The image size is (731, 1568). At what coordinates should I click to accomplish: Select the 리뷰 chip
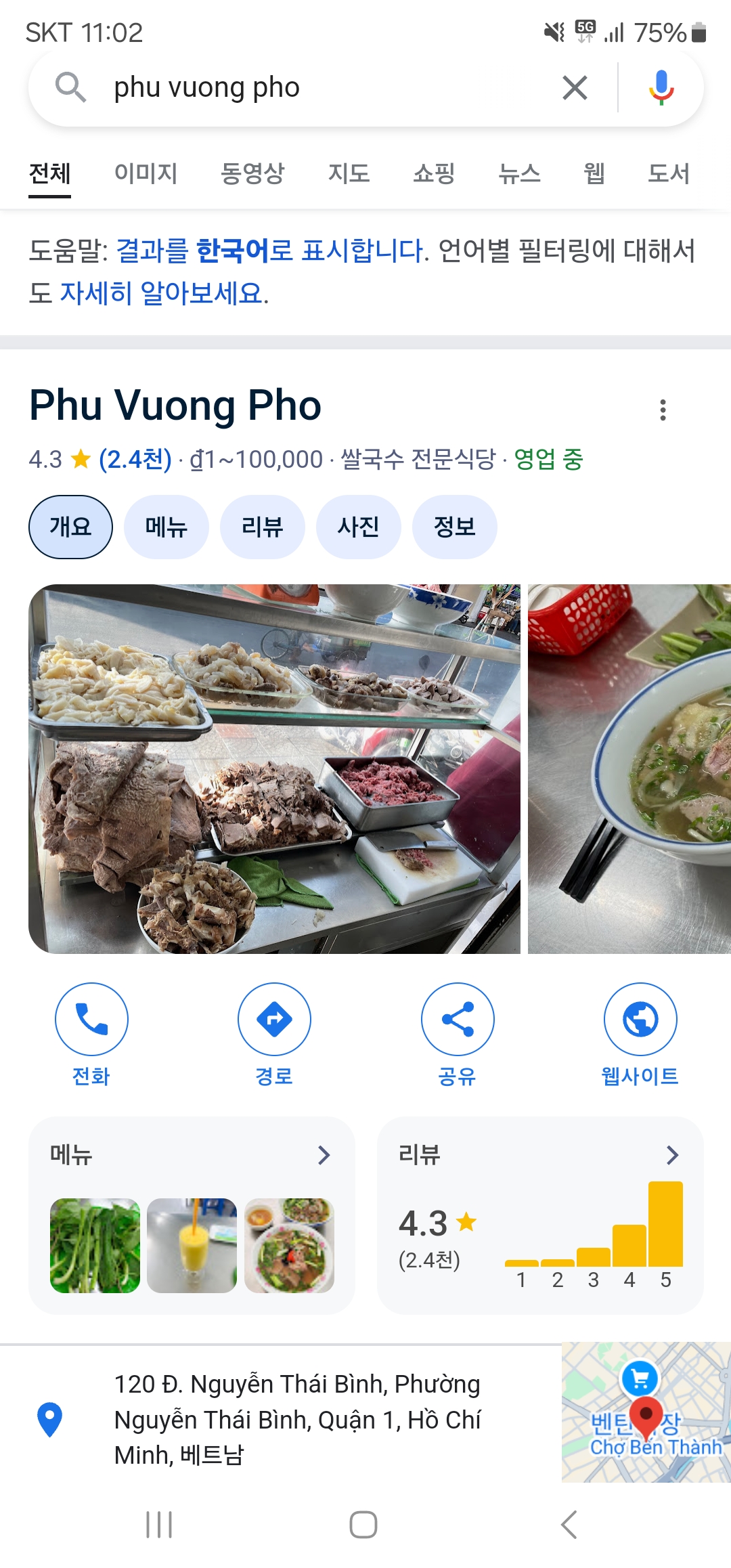pyautogui.click(x=263, y=527)
